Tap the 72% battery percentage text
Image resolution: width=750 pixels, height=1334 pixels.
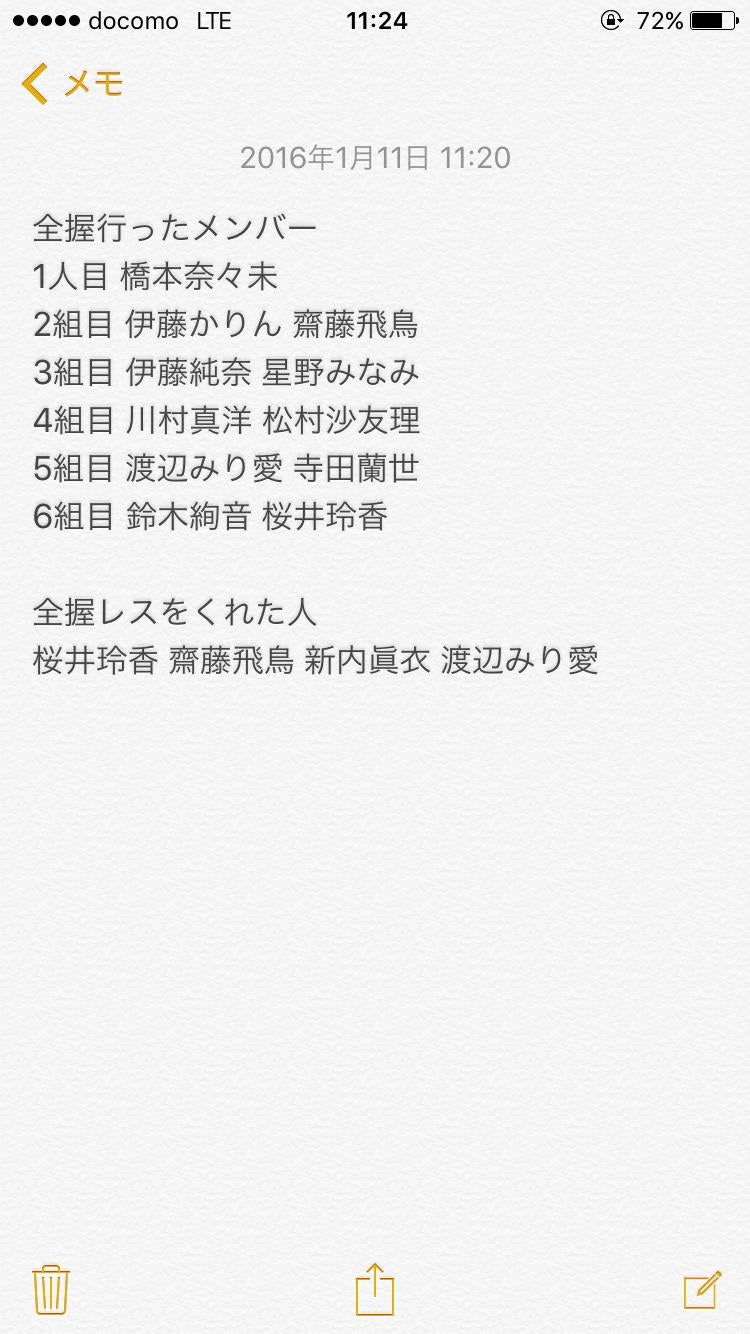pyautogui.click(x=661, y=19)
